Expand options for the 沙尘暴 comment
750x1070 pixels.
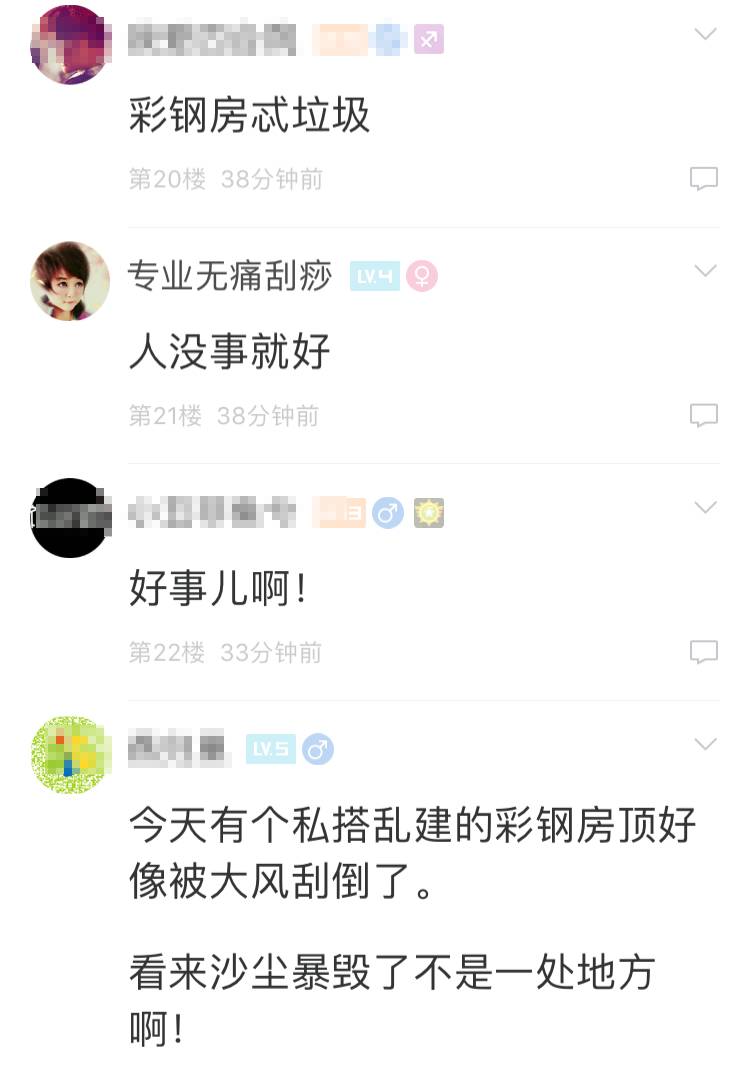pos(705,744)
